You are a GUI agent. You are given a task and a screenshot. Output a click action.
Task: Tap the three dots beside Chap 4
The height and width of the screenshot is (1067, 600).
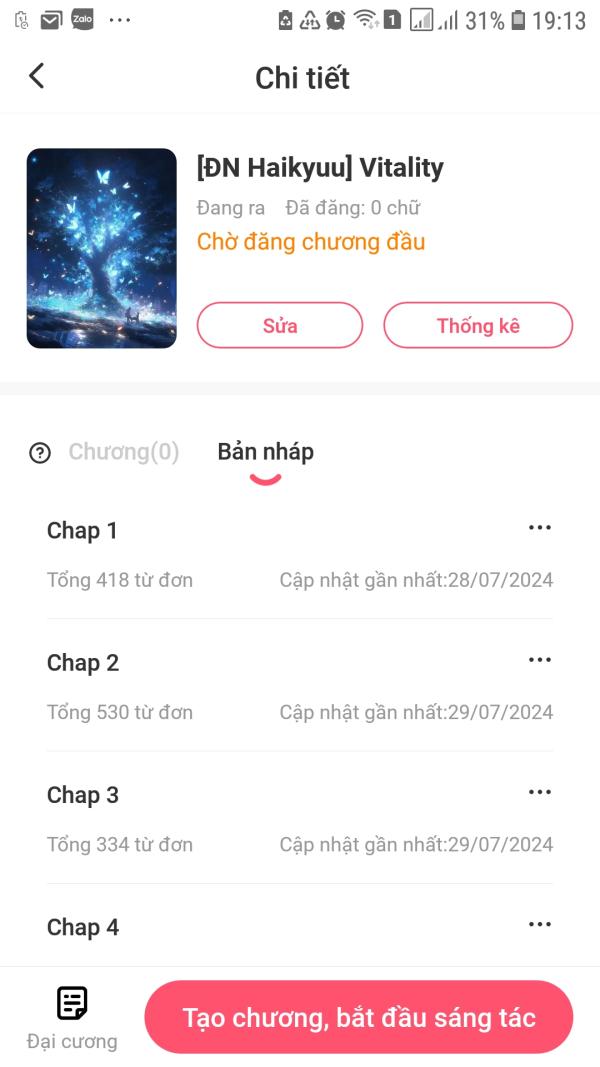tap(539, 924)
